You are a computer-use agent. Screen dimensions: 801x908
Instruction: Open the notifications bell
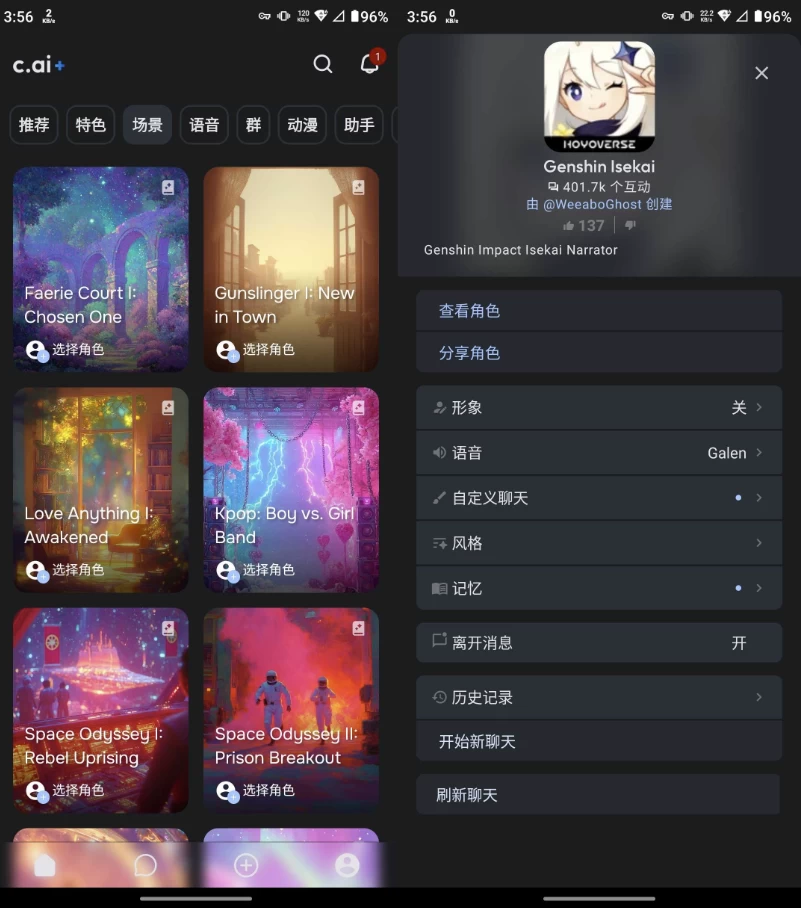click(x=370, y=64)
